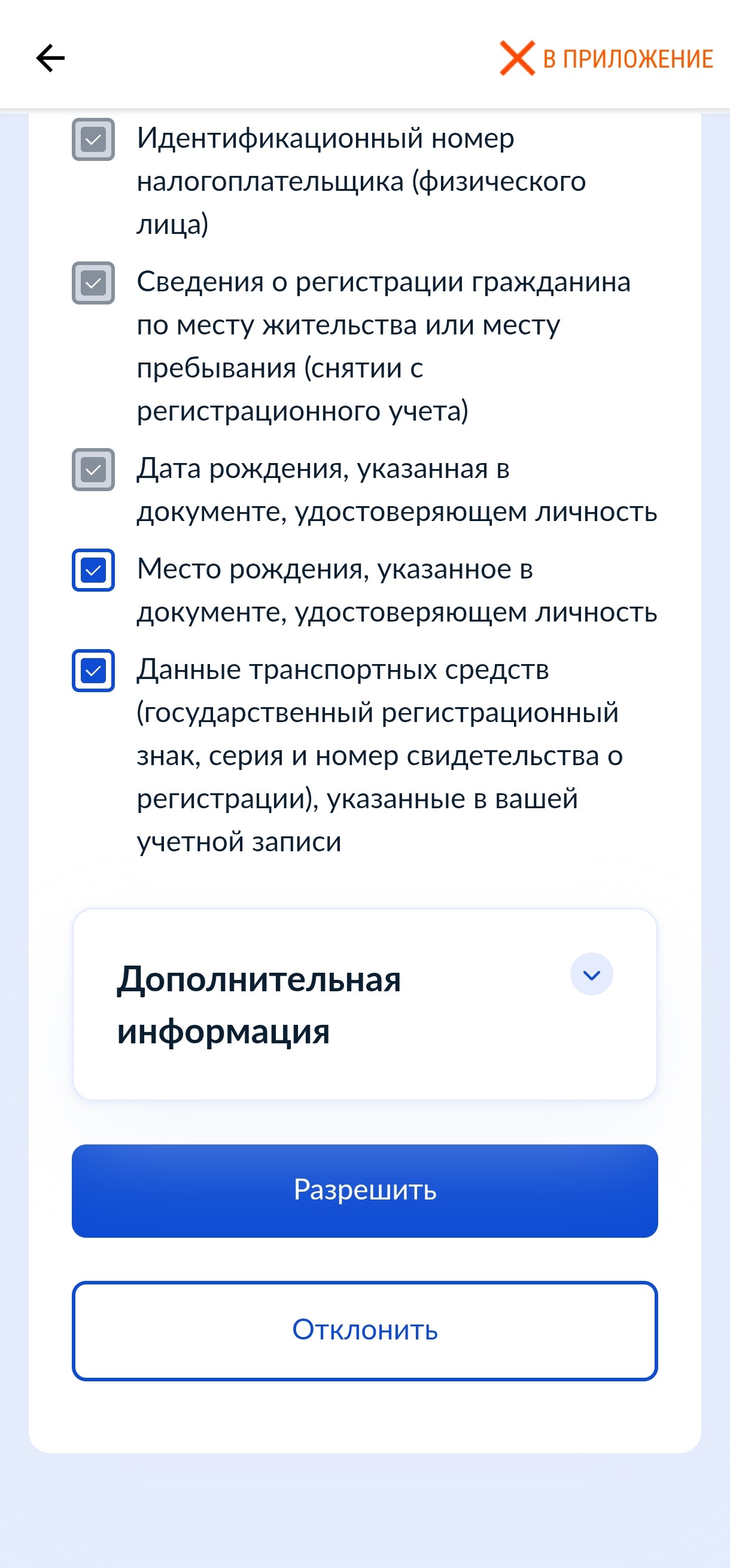Go back using the arrow icon
This screenshot has width=730, height=1568.
pyautogui.click(x=50, y=59)
